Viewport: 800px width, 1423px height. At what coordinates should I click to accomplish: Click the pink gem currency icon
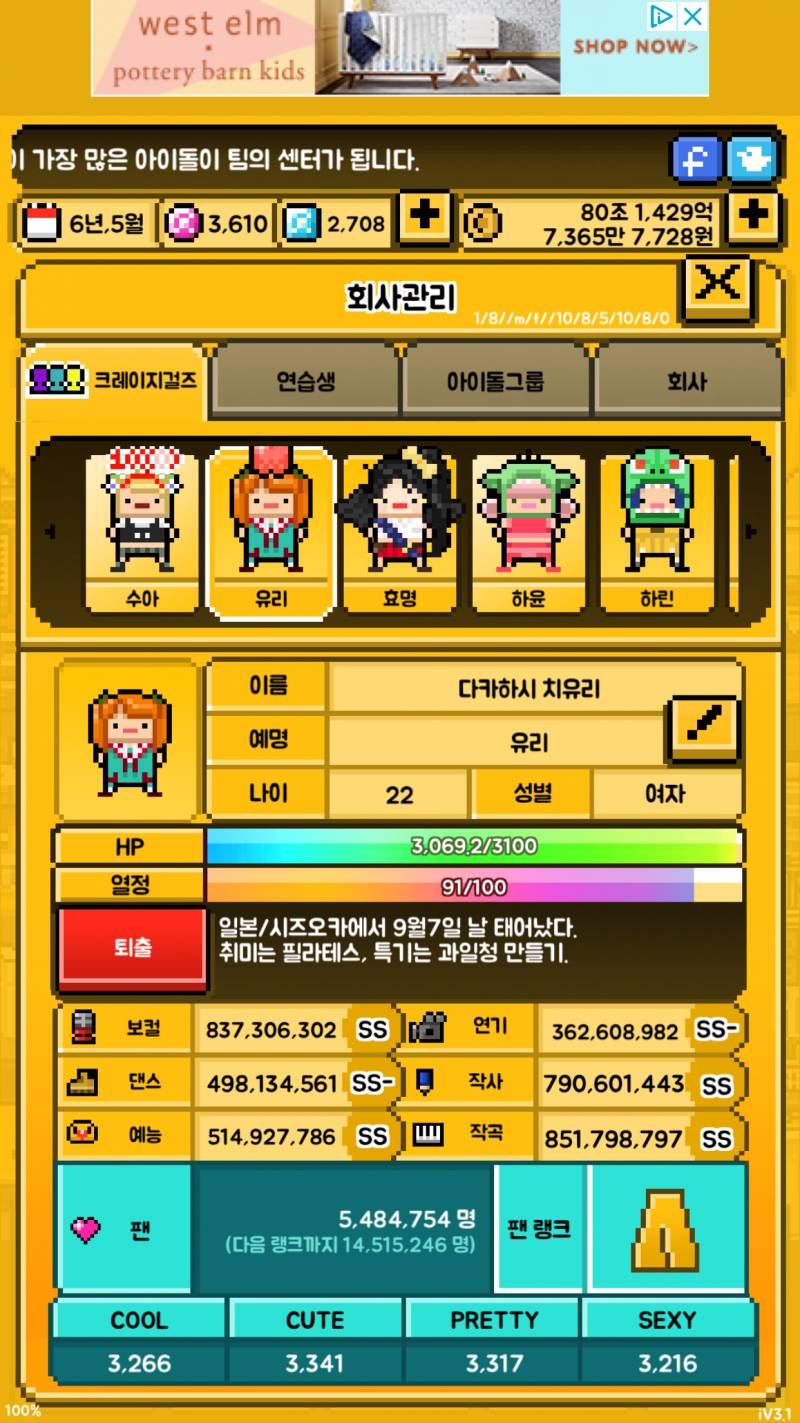coord(184,221)
